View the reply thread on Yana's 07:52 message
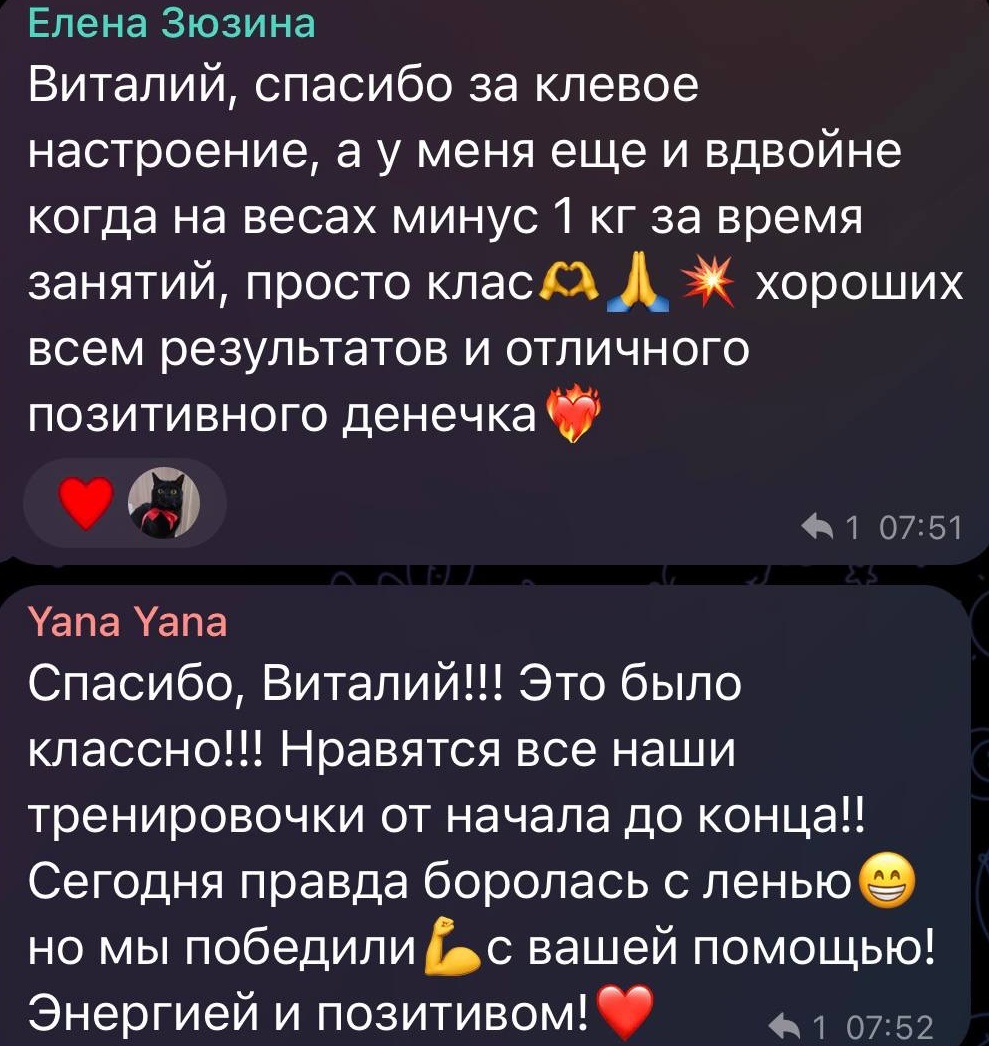Screen dimensions: 989x1046 [788, 1027]
